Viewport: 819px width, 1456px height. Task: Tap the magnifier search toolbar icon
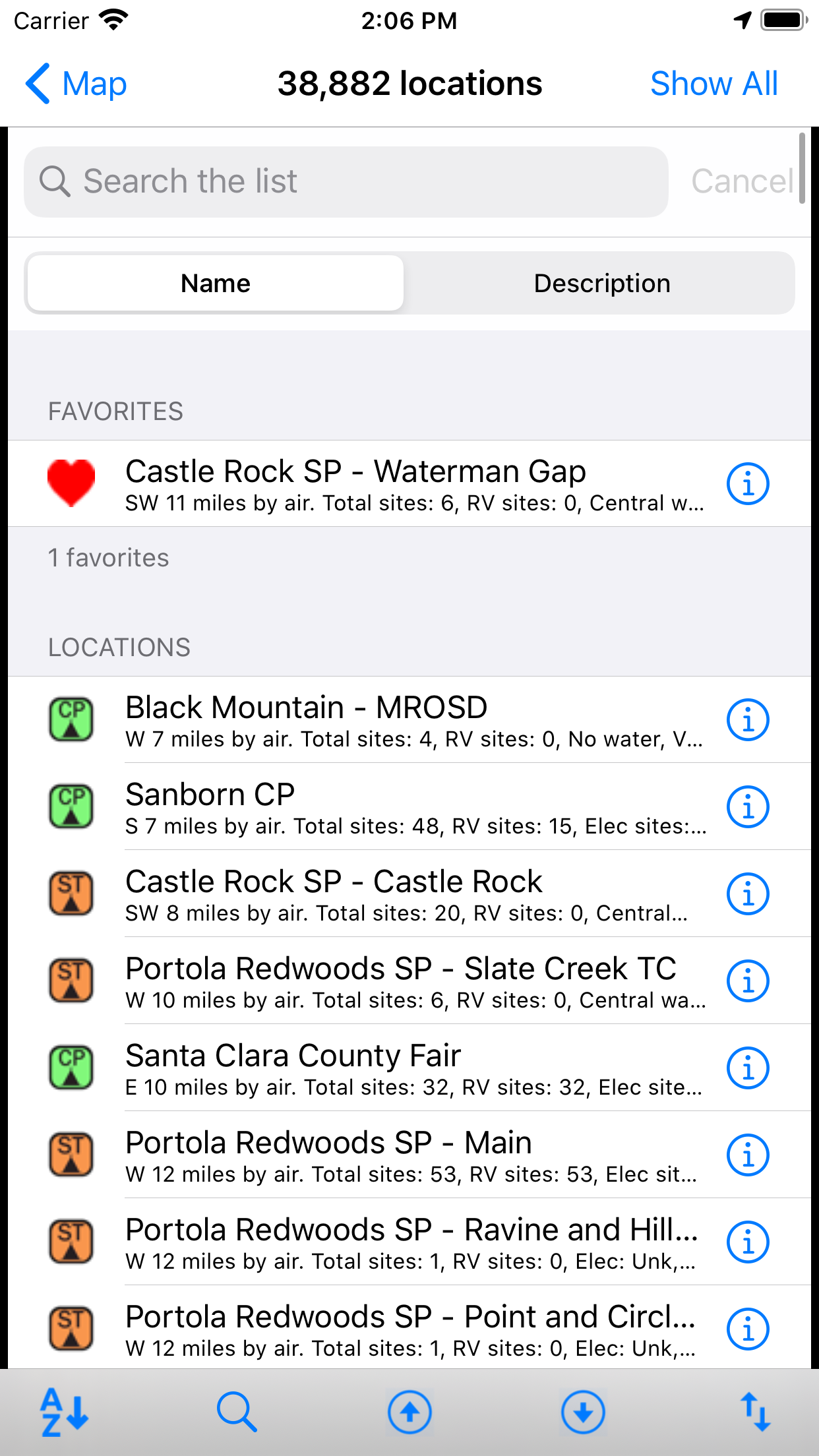click(236, 1412)
